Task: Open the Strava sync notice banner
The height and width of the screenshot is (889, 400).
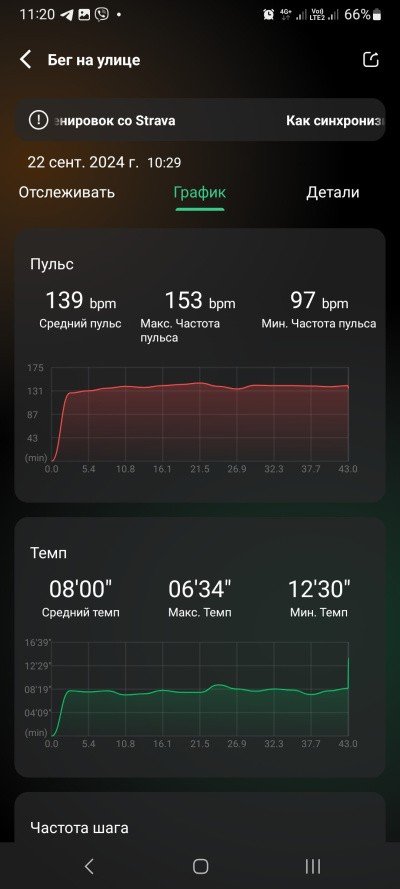Action: (x=200, y=120)
